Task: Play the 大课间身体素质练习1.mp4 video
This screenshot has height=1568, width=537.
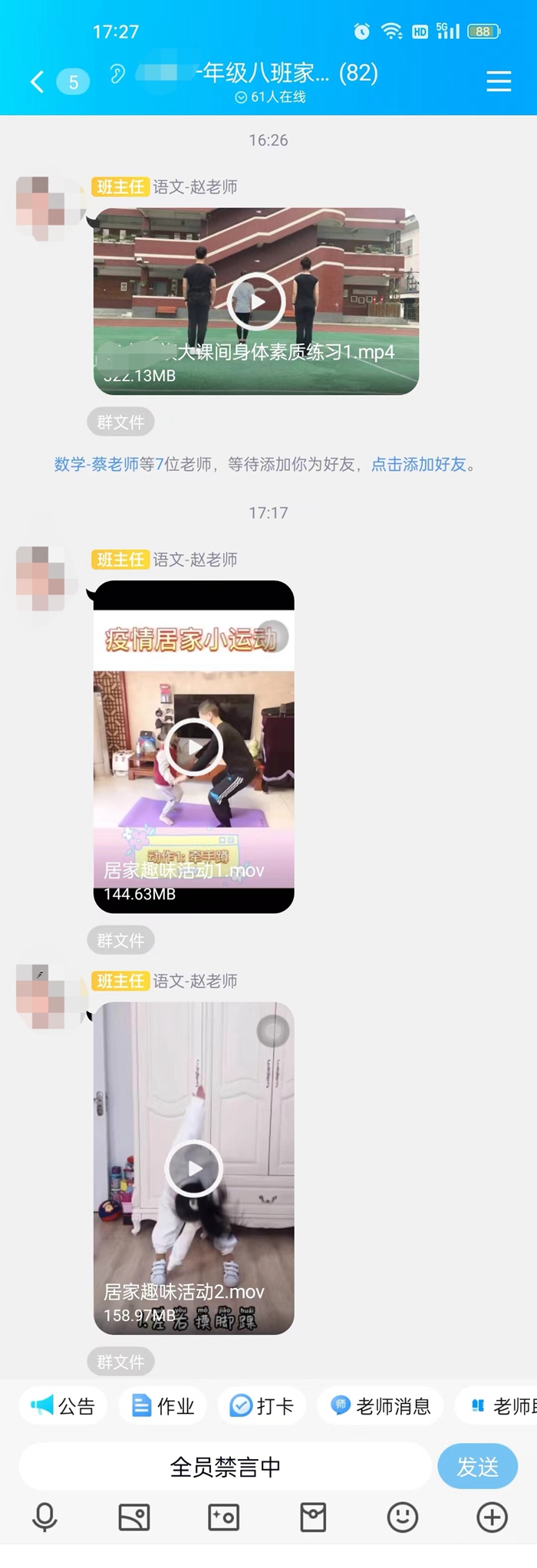Action: click(256, 301)
